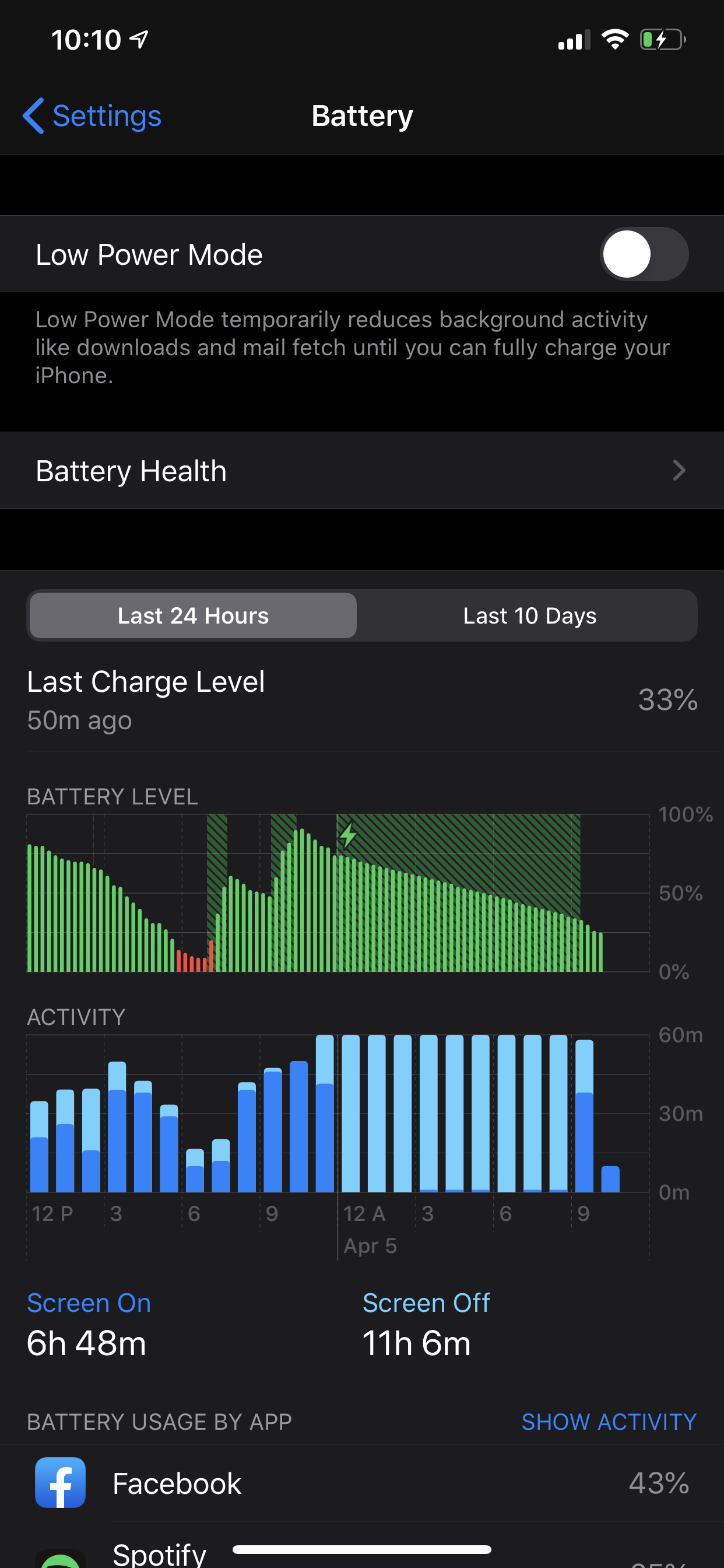This screenshot has height=1568, width=724.
Task: Go back to Settings
Action: (x=93, y=116)
